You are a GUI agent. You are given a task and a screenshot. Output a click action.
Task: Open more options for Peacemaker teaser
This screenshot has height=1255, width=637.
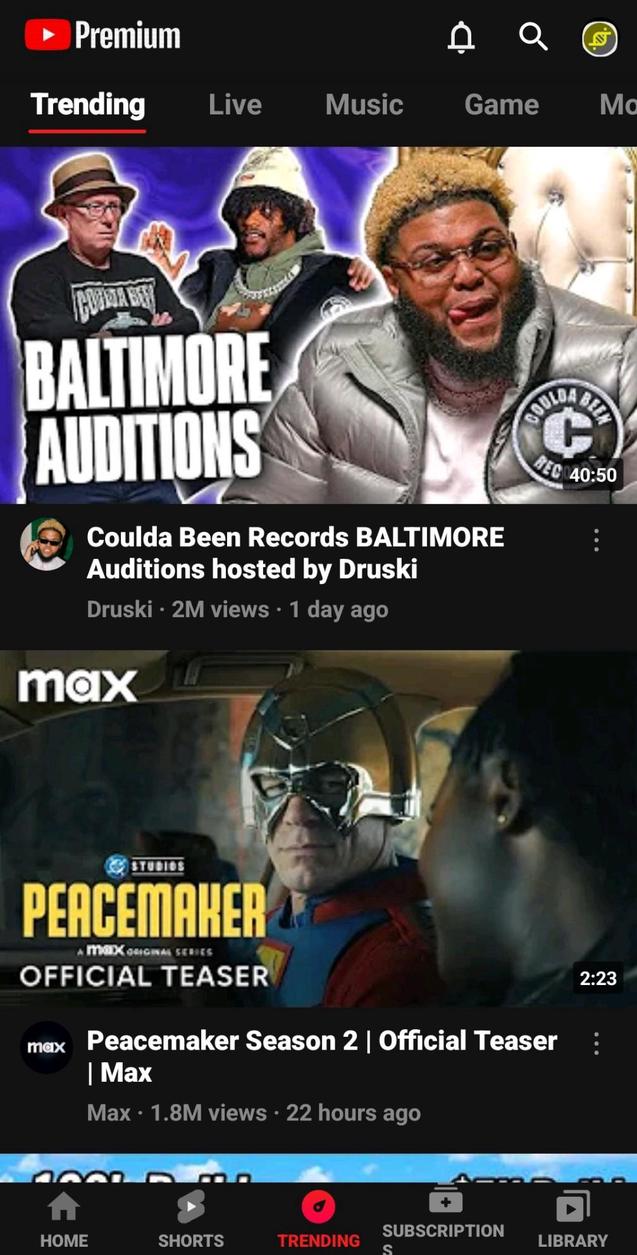[x=596, y=1044]
